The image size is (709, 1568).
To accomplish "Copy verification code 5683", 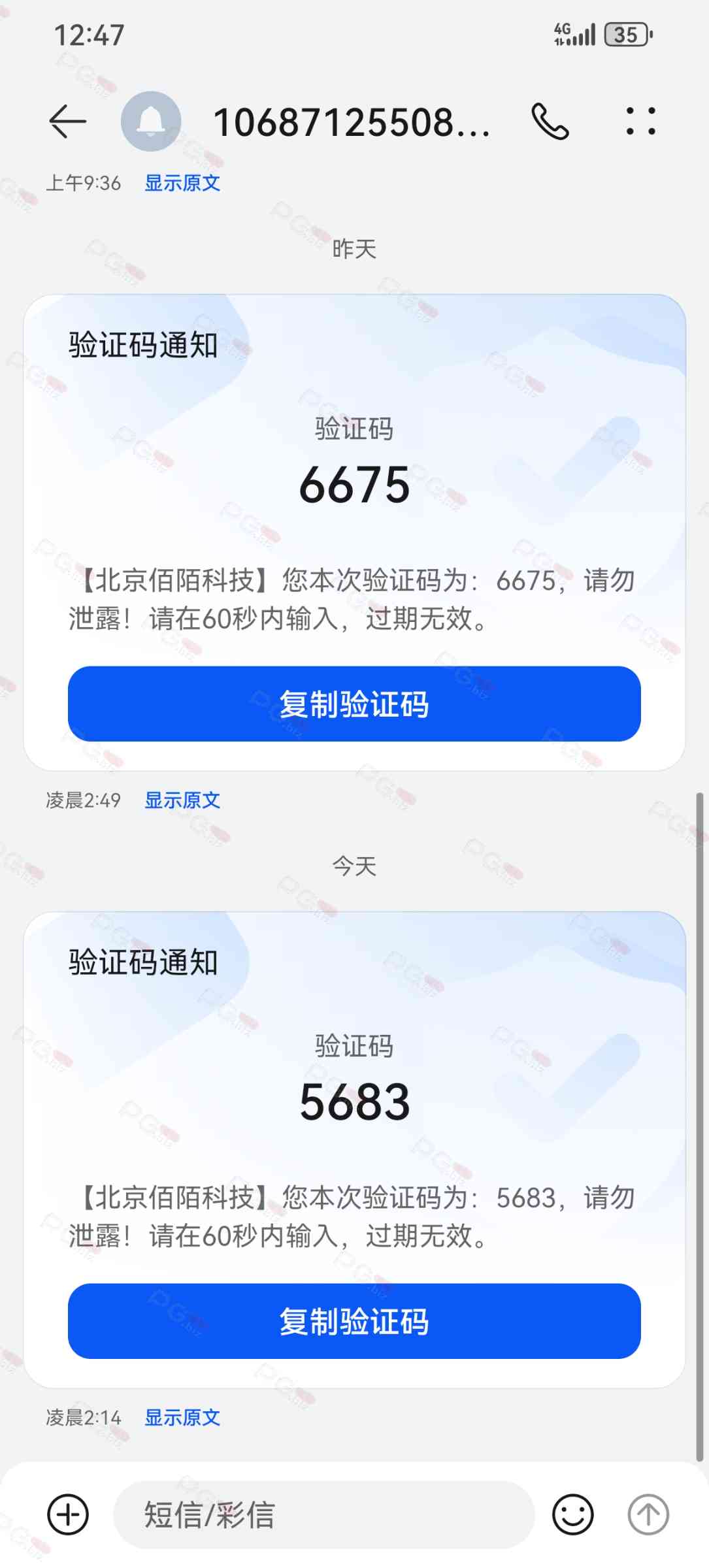I will [x=354, y=1321].
